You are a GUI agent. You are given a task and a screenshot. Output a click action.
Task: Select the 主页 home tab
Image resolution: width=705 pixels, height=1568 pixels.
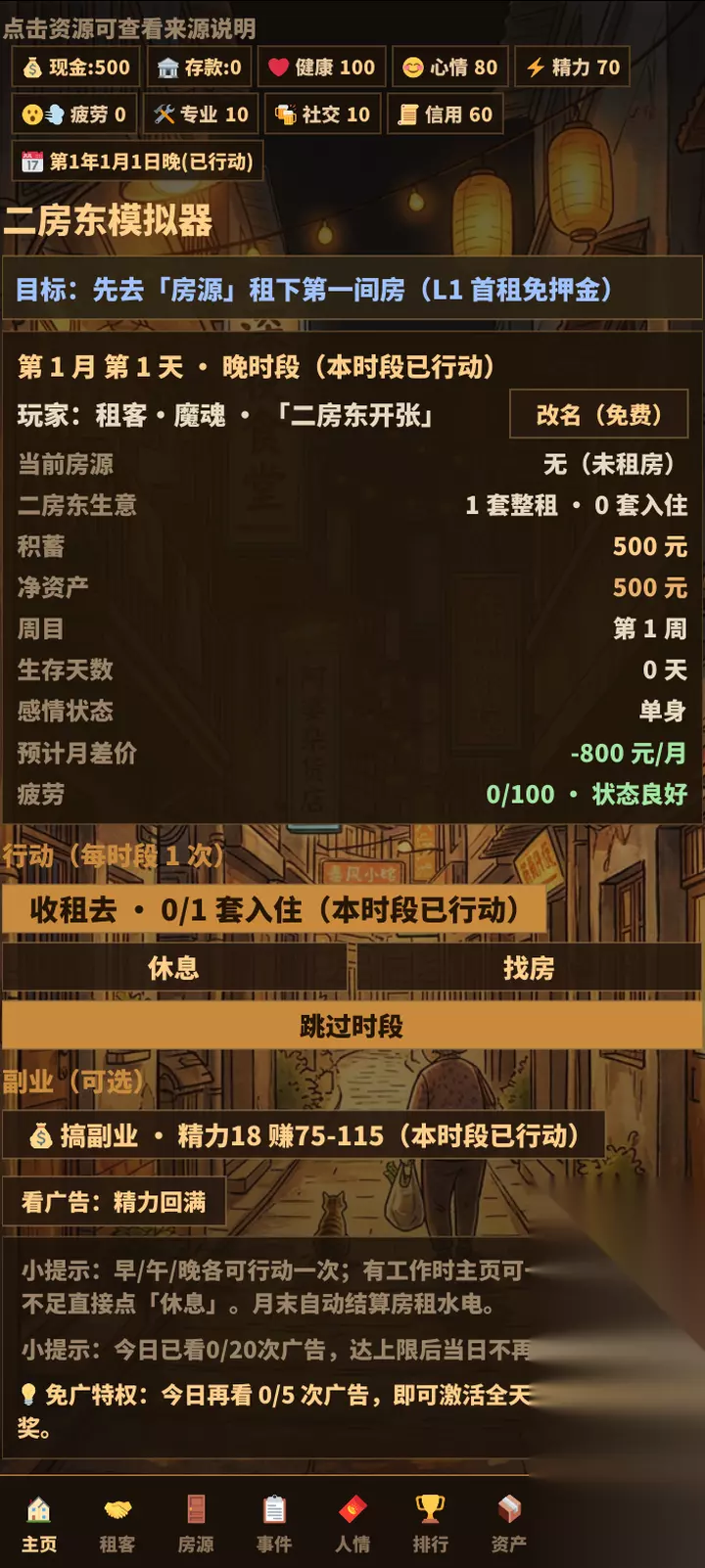(x=39, y=1524)
